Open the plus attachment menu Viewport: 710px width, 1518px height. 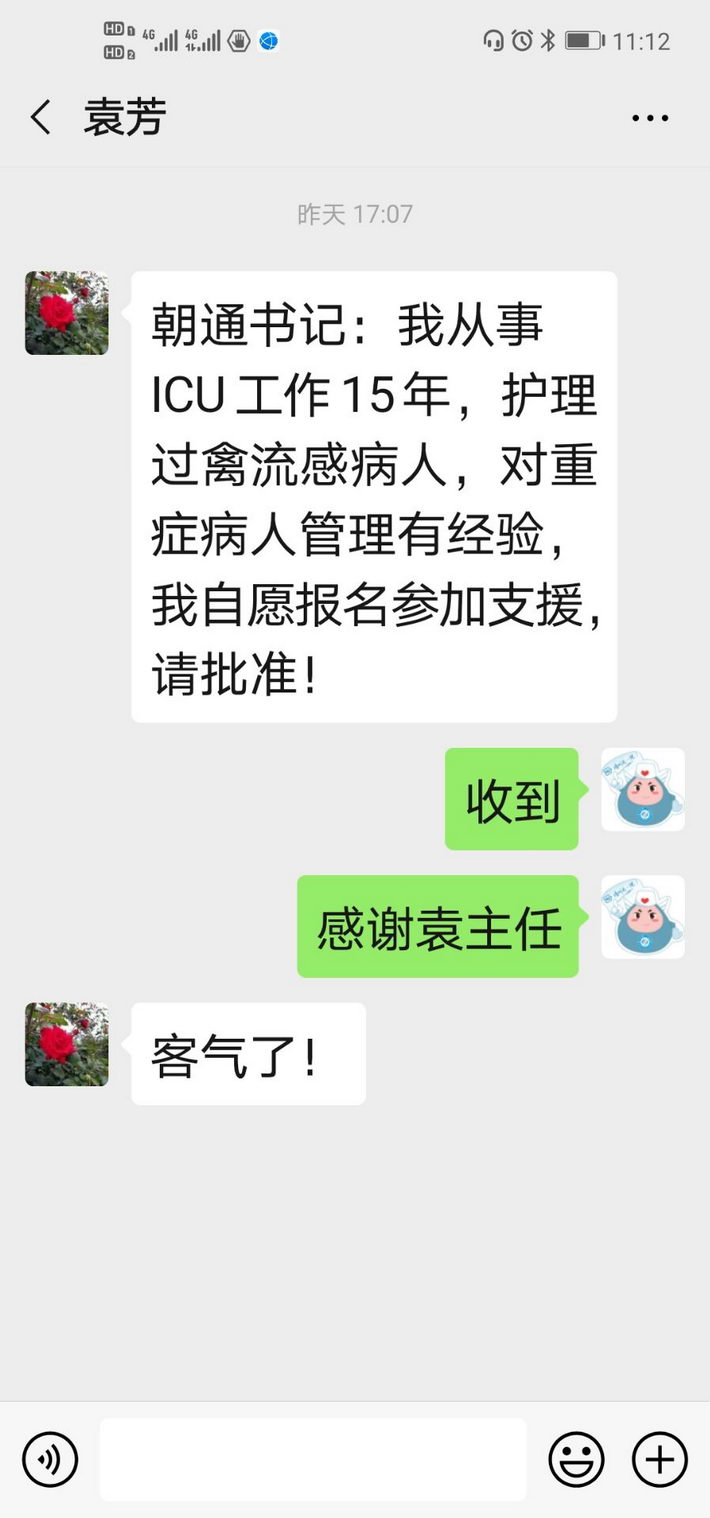pyautogui.click(x=660, y=1459)
